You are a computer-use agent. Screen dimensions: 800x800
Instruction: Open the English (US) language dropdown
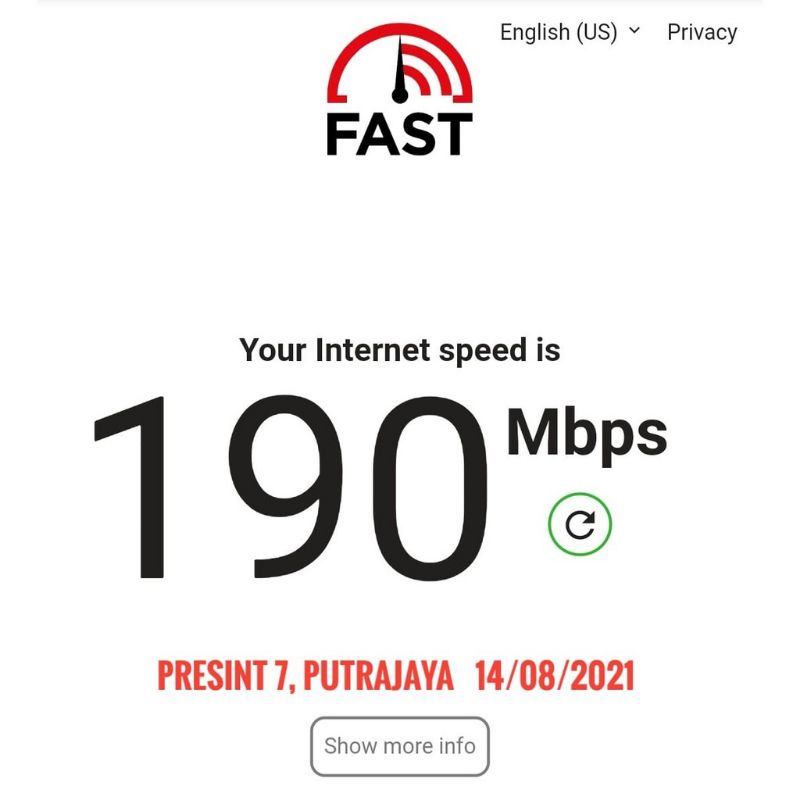[x=569, y=32]
